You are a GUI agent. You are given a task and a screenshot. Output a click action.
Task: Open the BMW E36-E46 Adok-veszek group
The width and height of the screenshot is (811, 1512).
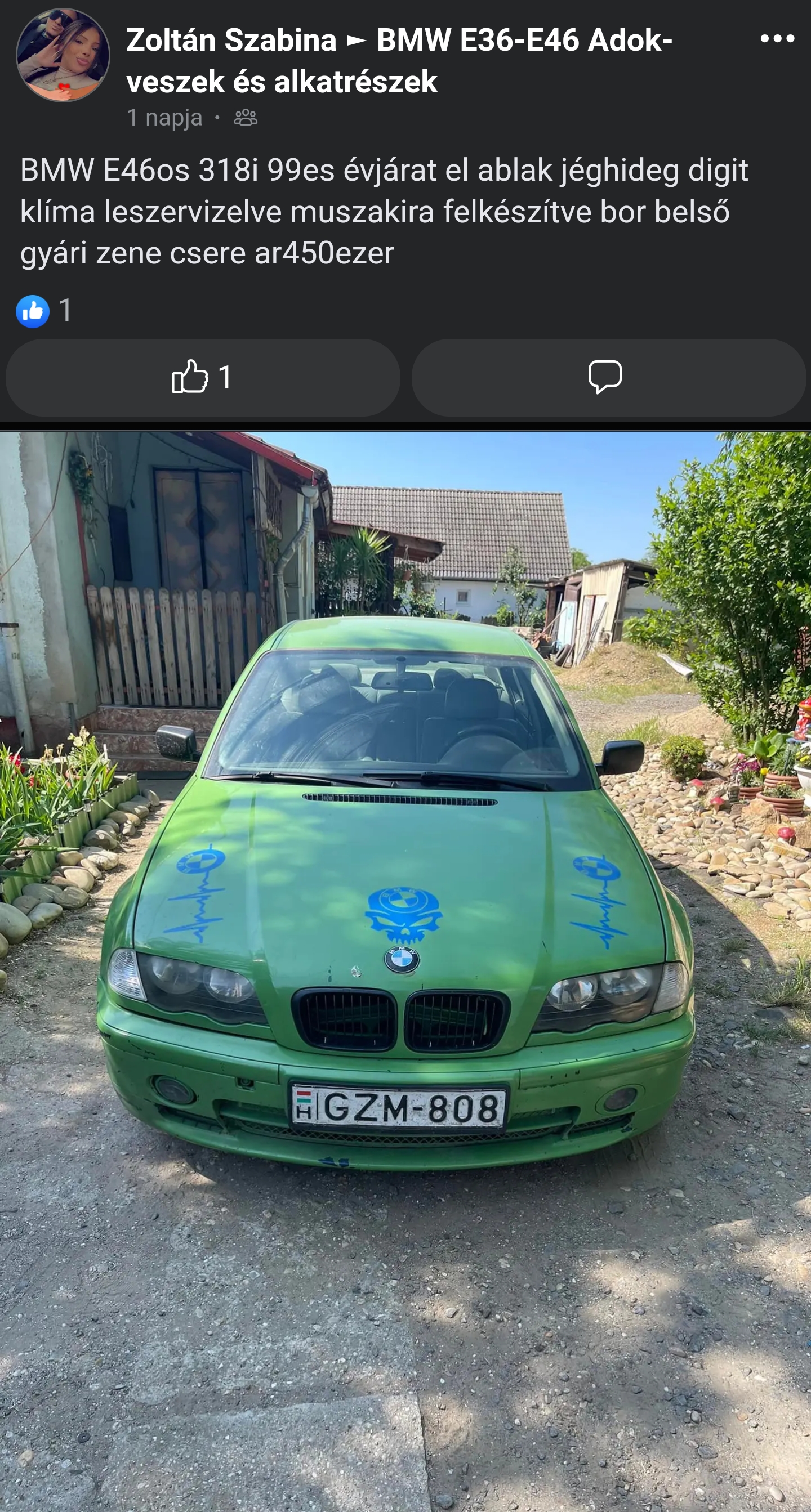tap(399, 60)
